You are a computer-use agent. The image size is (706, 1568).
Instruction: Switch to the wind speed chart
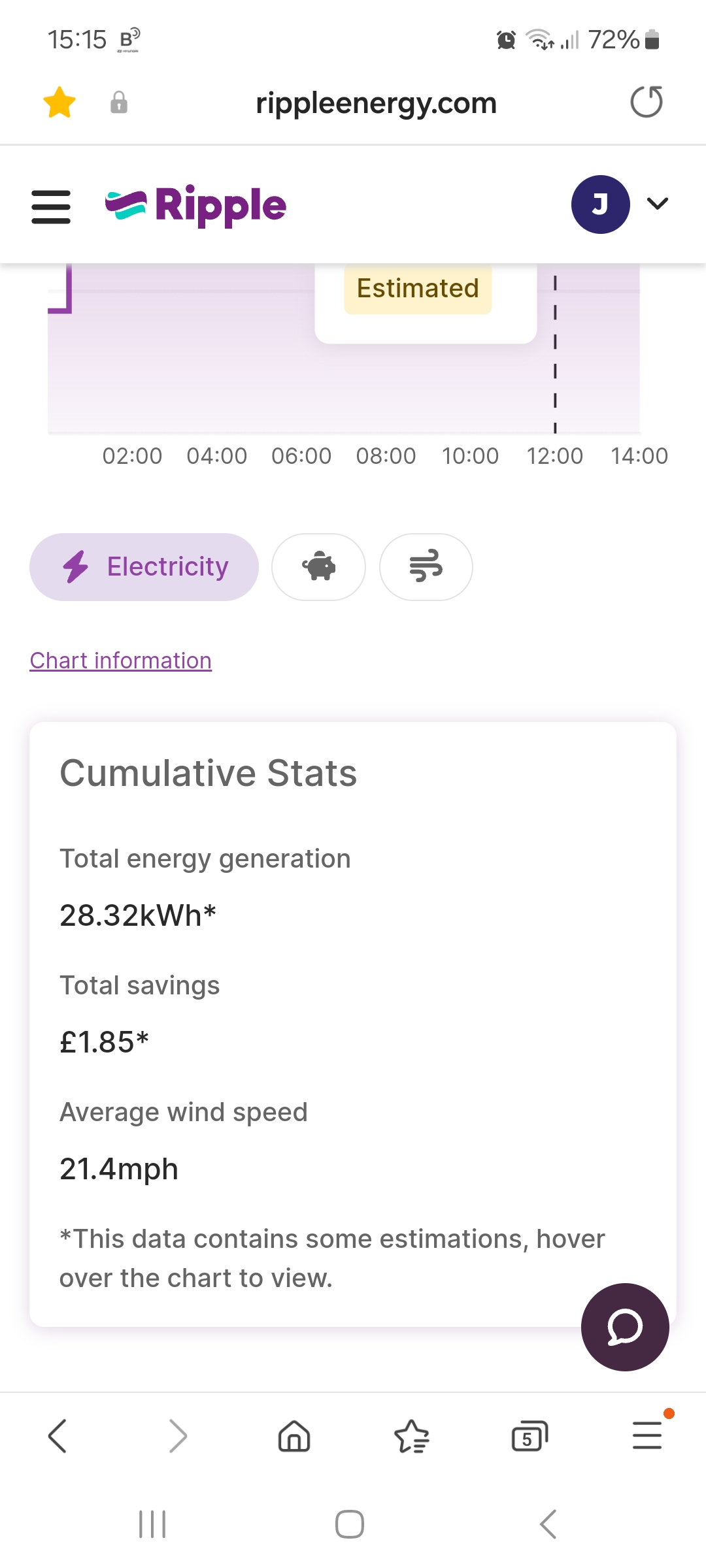tap(426, 566)
